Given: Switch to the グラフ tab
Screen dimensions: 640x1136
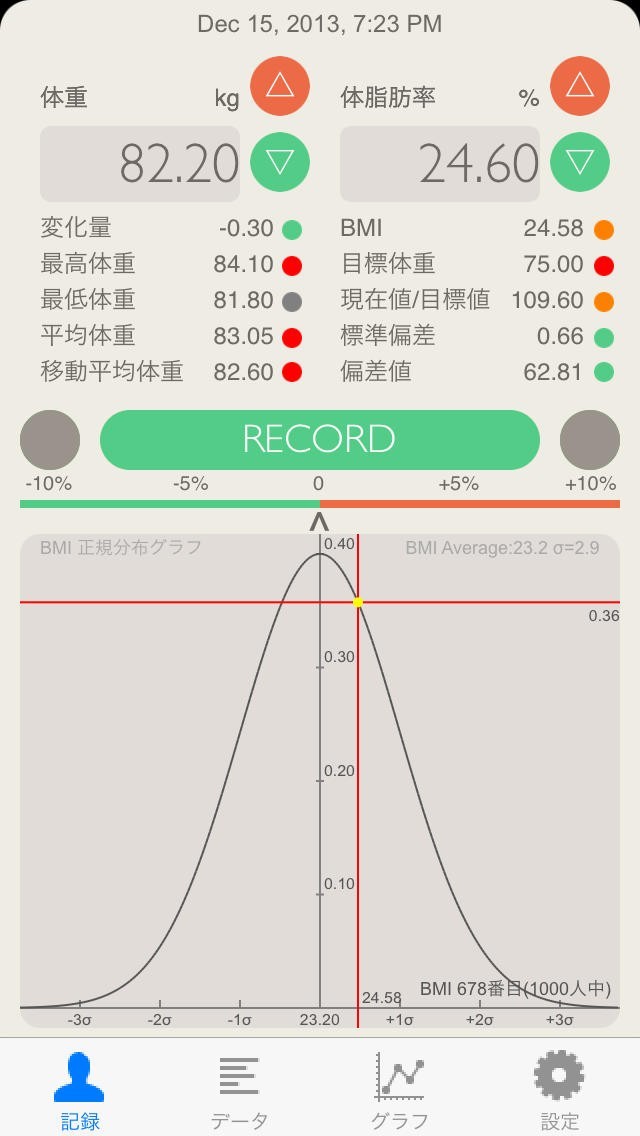Looking at the screenshot, I should pos(400,1090).
